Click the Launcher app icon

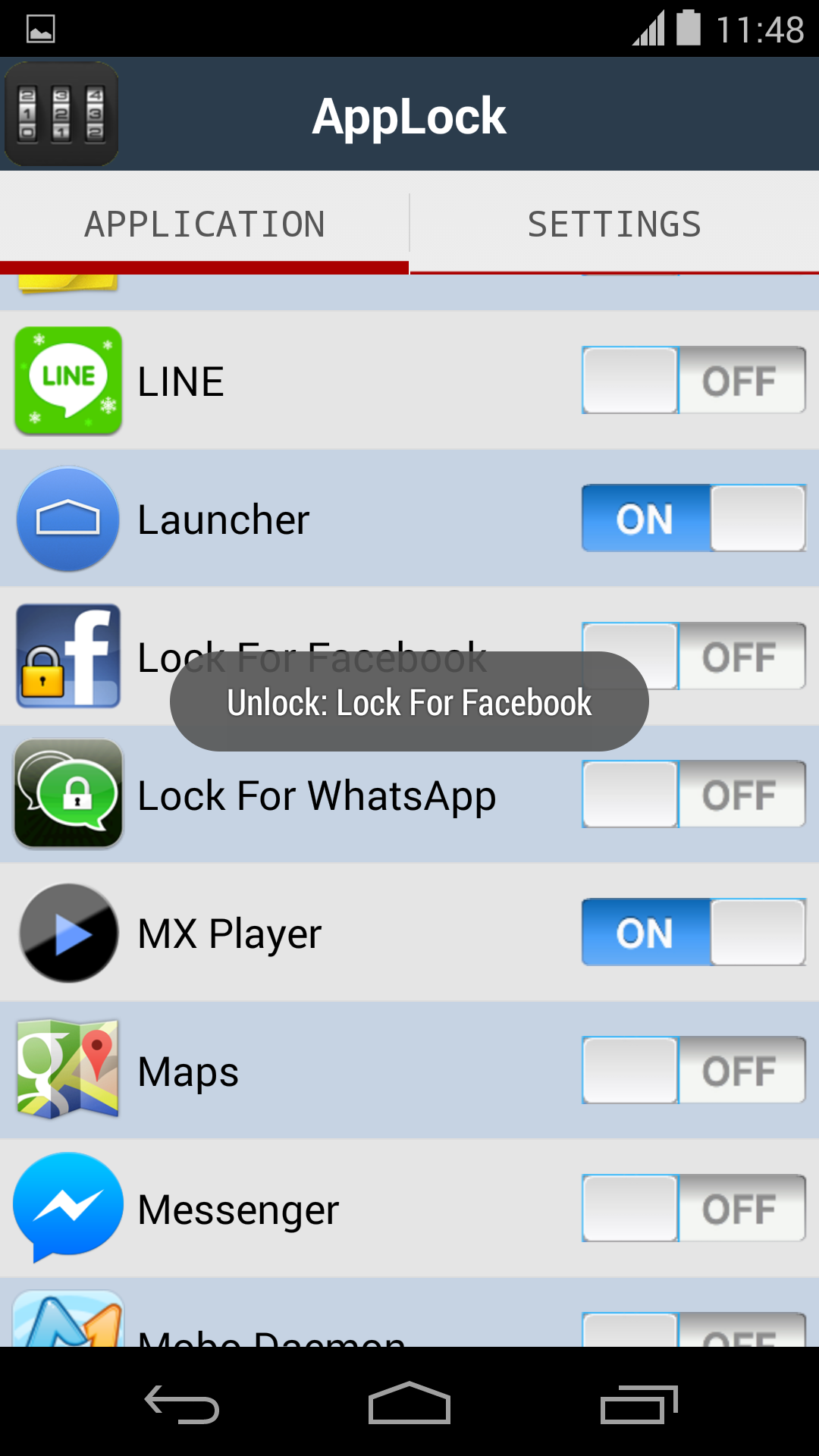coord(67,519)
